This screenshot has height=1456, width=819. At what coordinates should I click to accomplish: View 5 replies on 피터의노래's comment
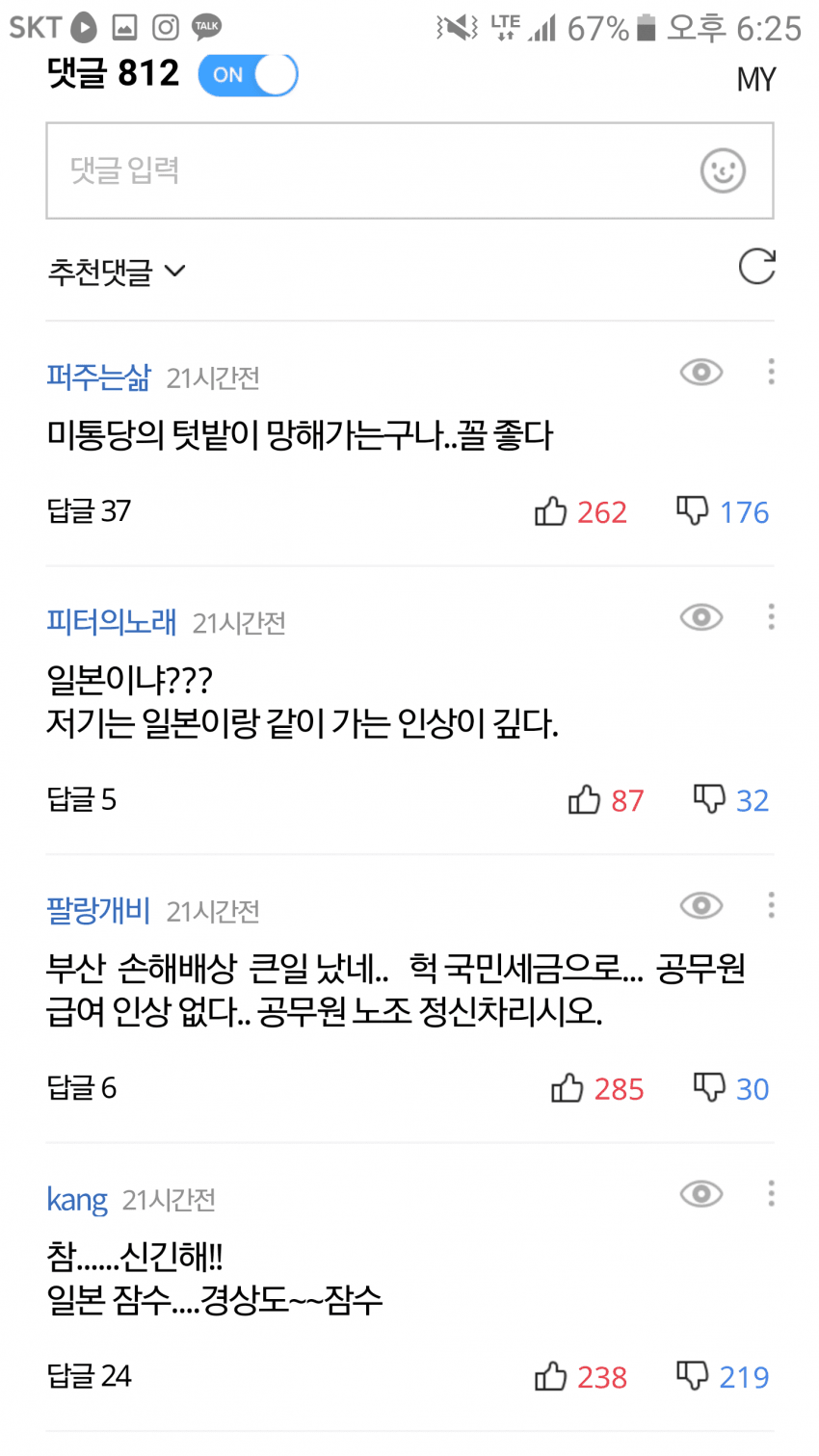(x=82, y=799)
